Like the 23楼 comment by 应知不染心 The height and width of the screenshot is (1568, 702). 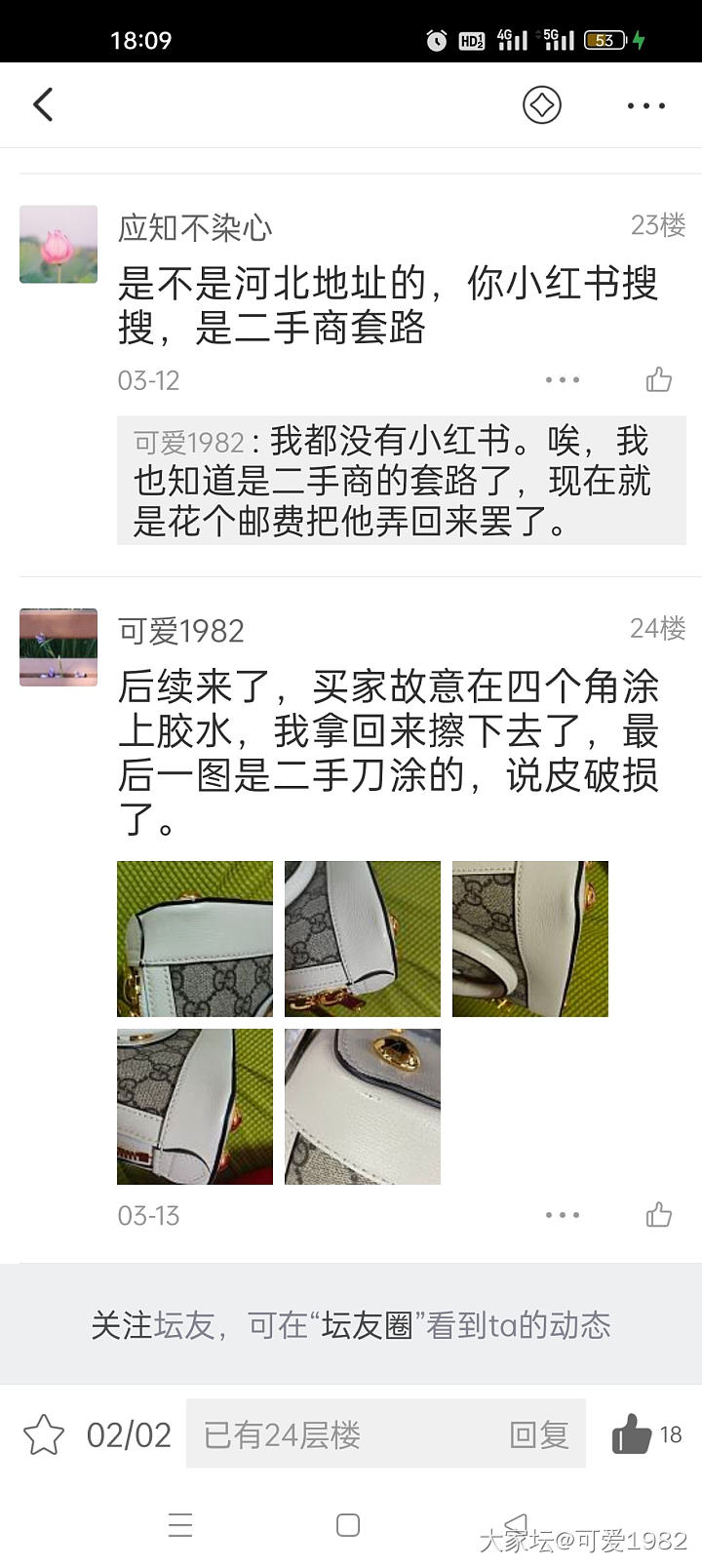[x=659, y=379]
